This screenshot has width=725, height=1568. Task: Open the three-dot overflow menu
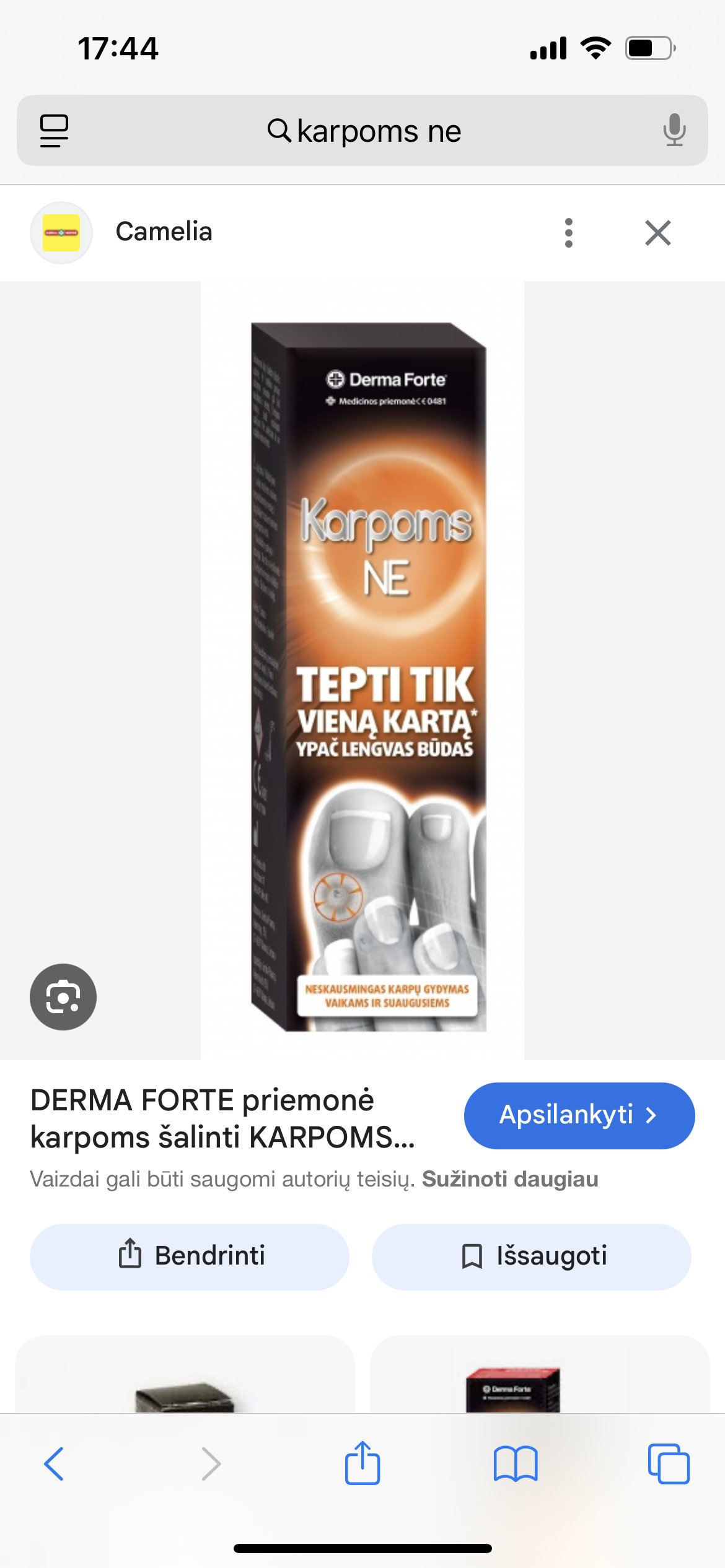point(569,233)
